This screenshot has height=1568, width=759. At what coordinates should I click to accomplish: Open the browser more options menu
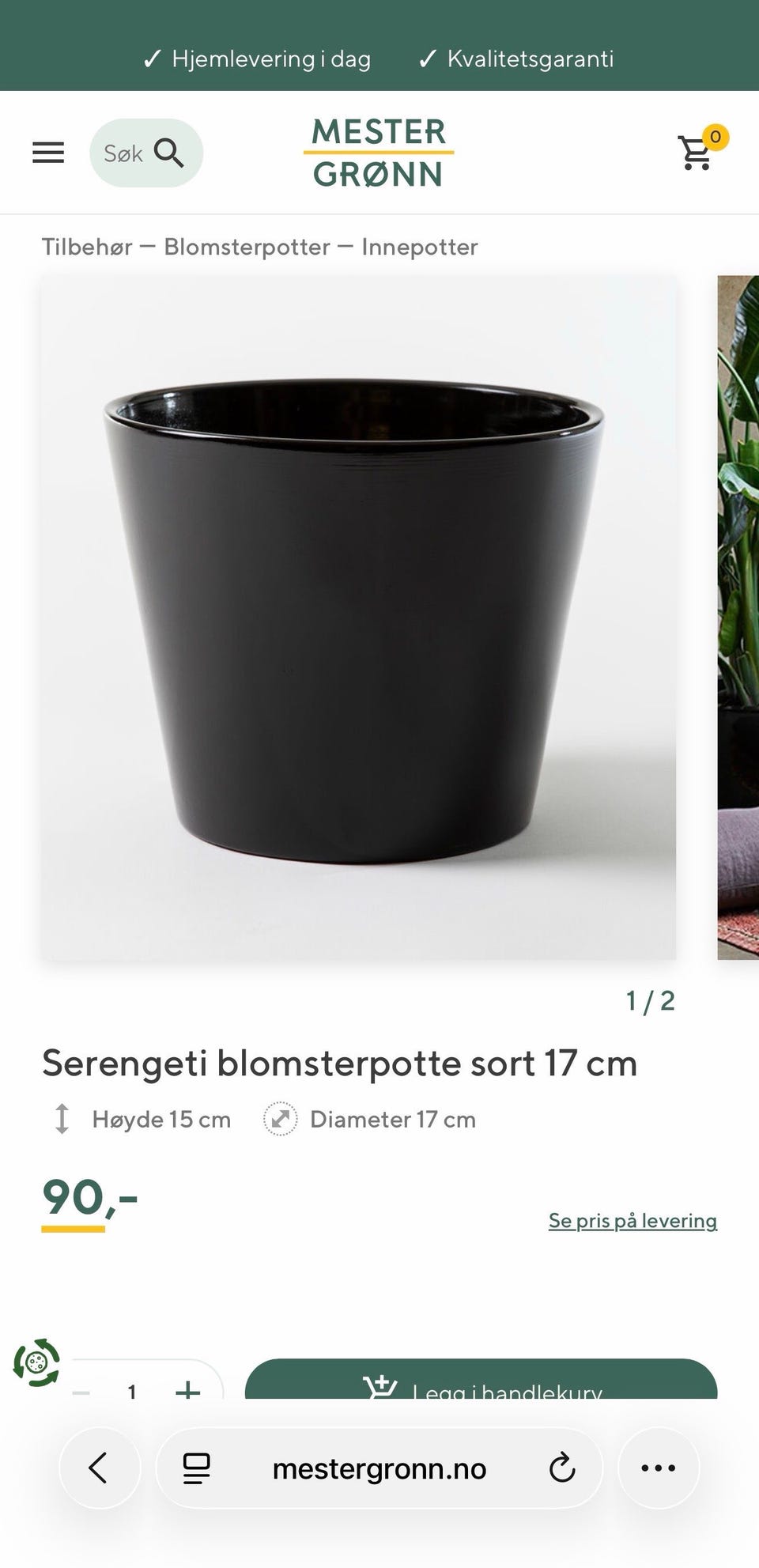coord(658,1468)
